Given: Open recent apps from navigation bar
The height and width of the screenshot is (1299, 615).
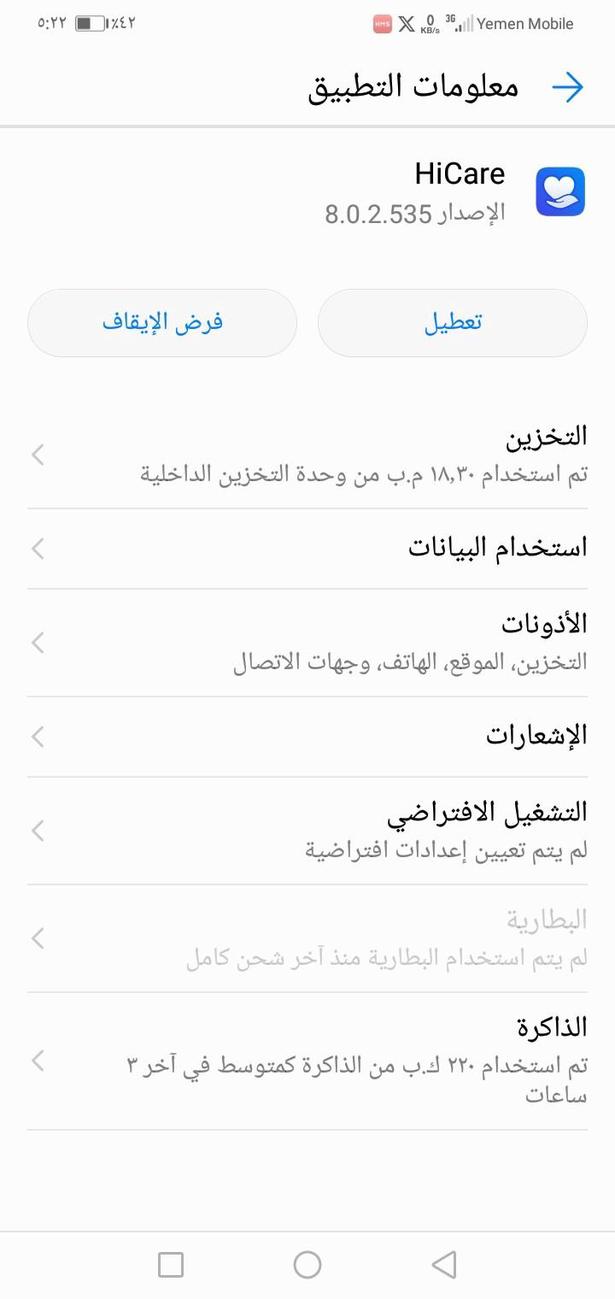Looking at the screenshot, I should [171, 1265].
